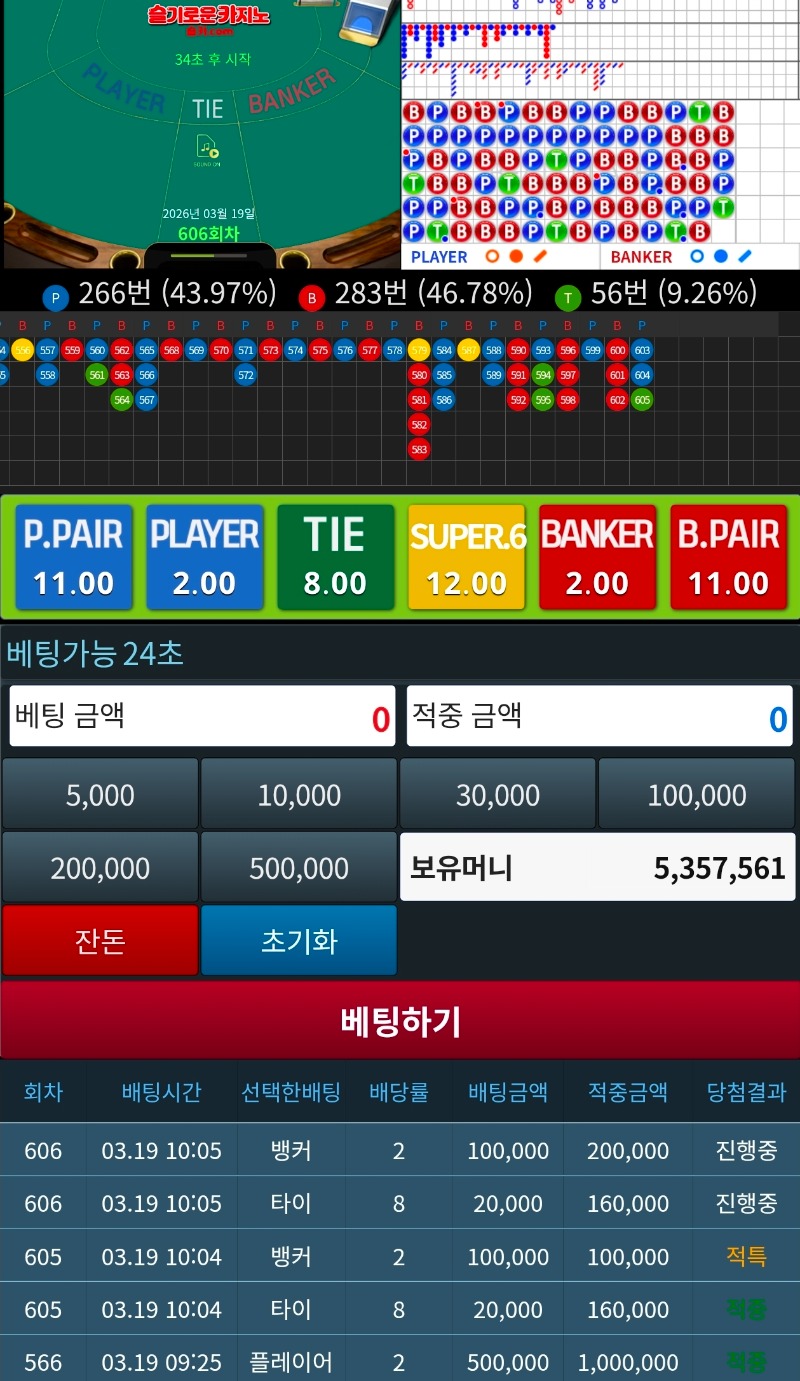Add the 5,000 chip amount
The image size is (800, 1381).
tap(100, 795)
